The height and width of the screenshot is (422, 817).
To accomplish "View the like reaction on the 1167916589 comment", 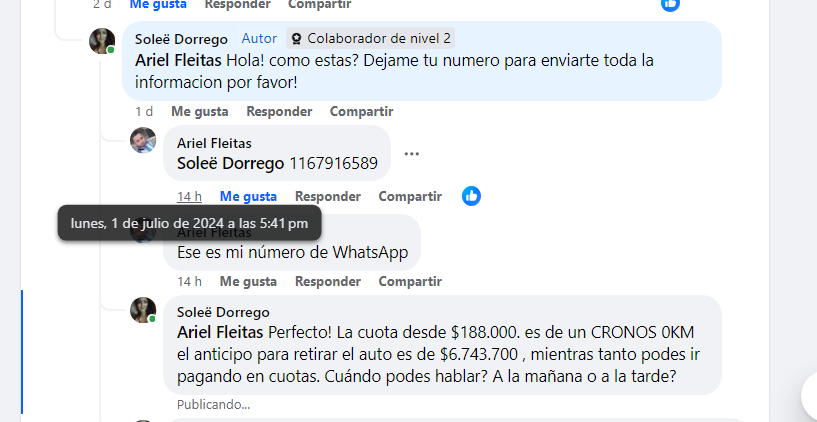I will tap(471, 196).
